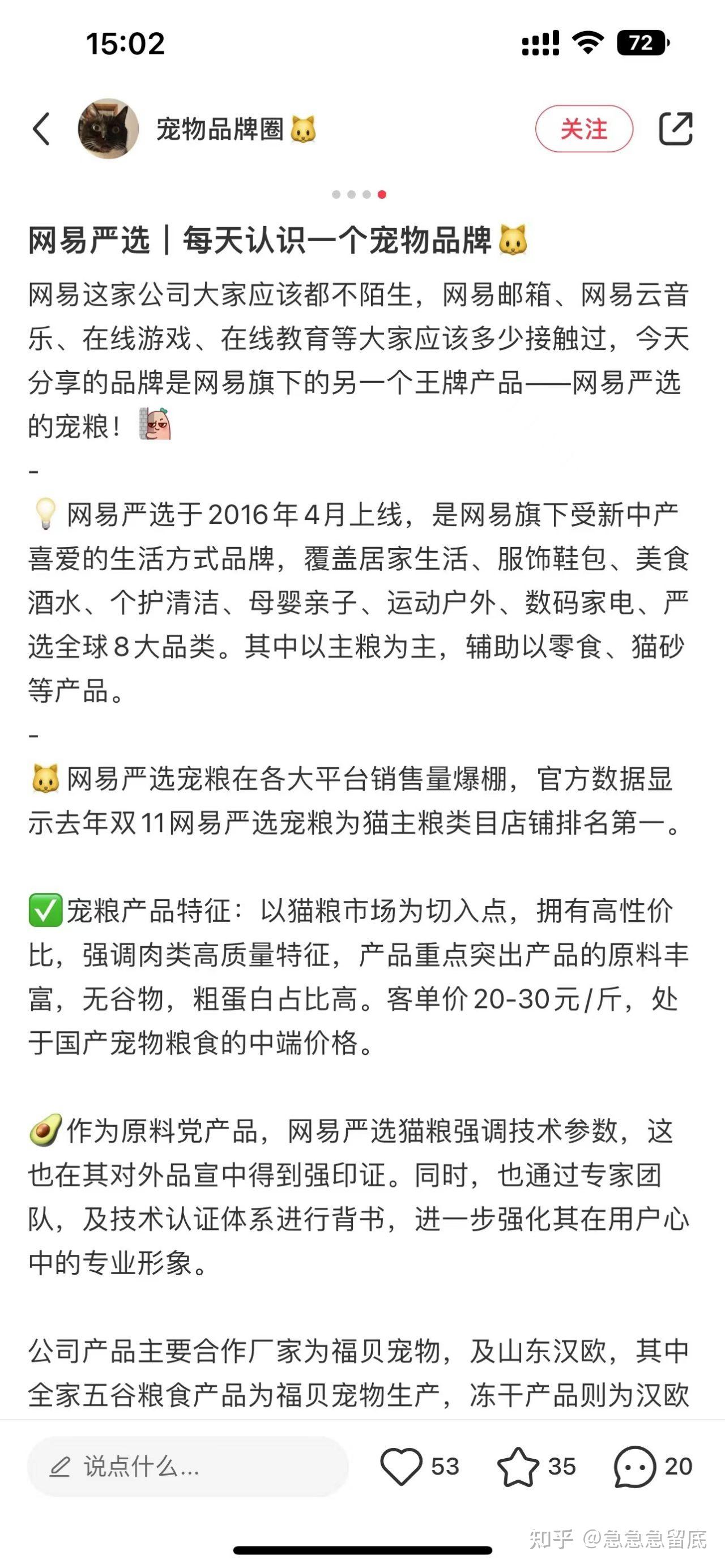Like this post with the heart icon

click(x=401, y=1466)
